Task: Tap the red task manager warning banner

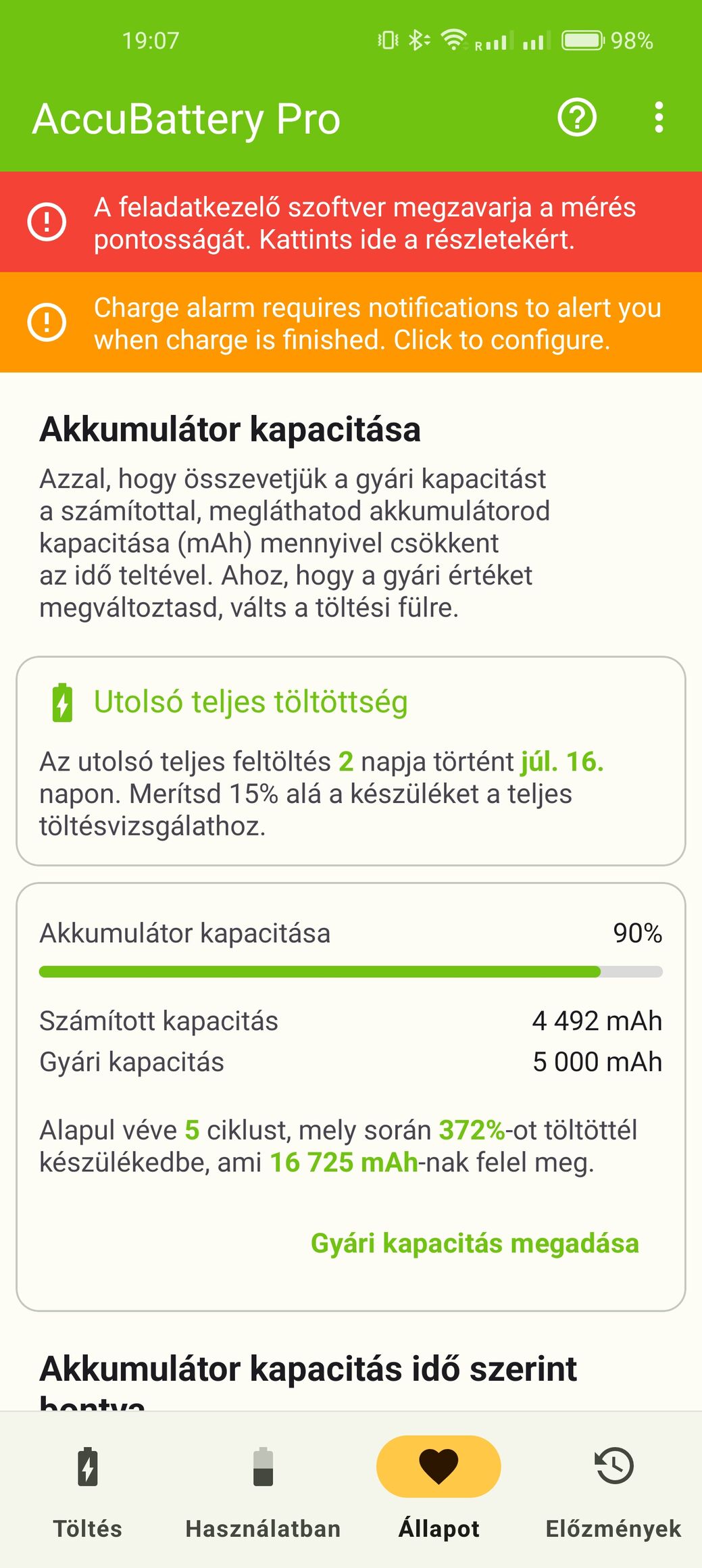Action: pos(351,222)
